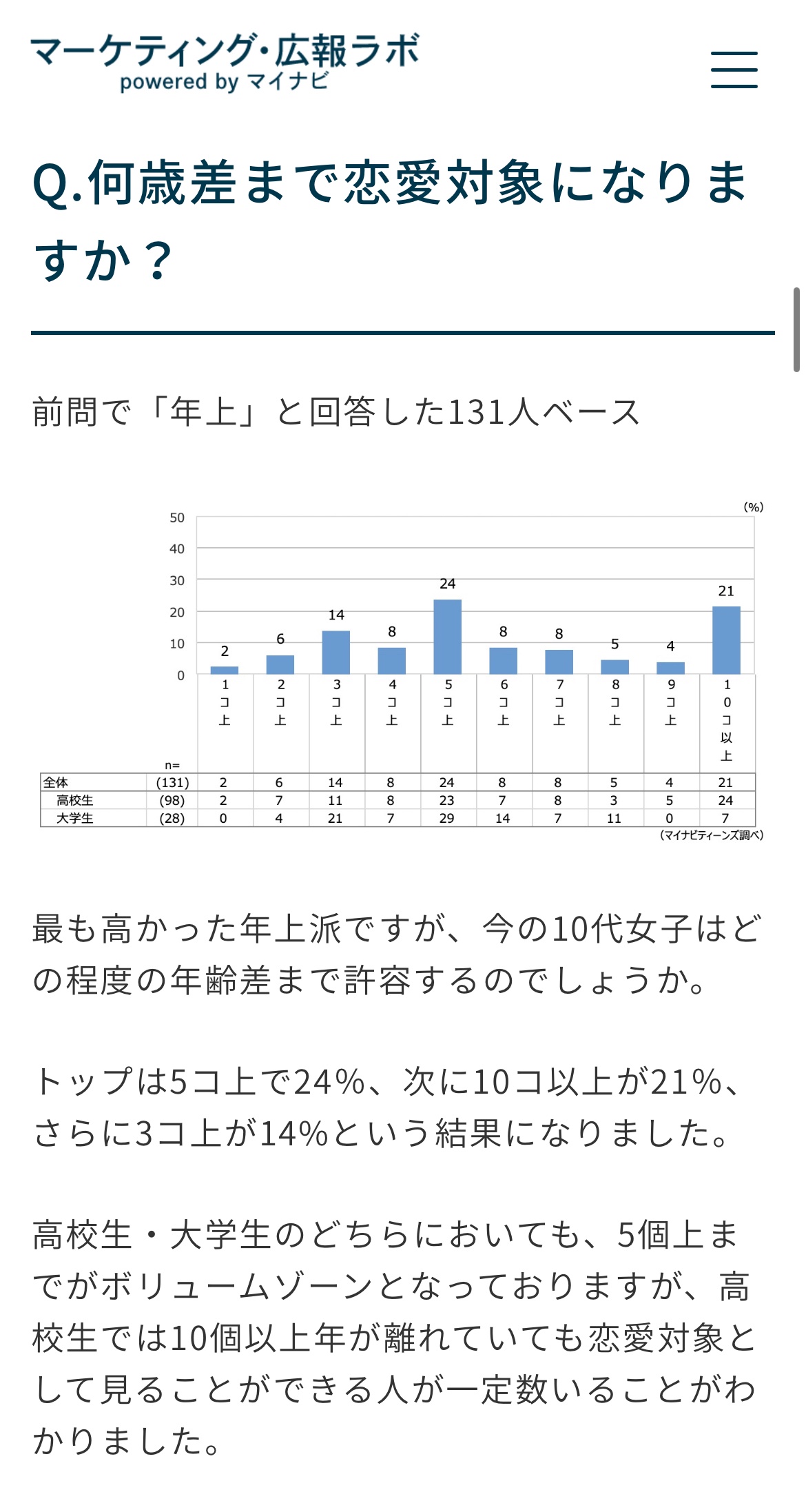Open the age-gap survey chart image
This screenshot has width=806, height=1512.
(x=402, y=670)
